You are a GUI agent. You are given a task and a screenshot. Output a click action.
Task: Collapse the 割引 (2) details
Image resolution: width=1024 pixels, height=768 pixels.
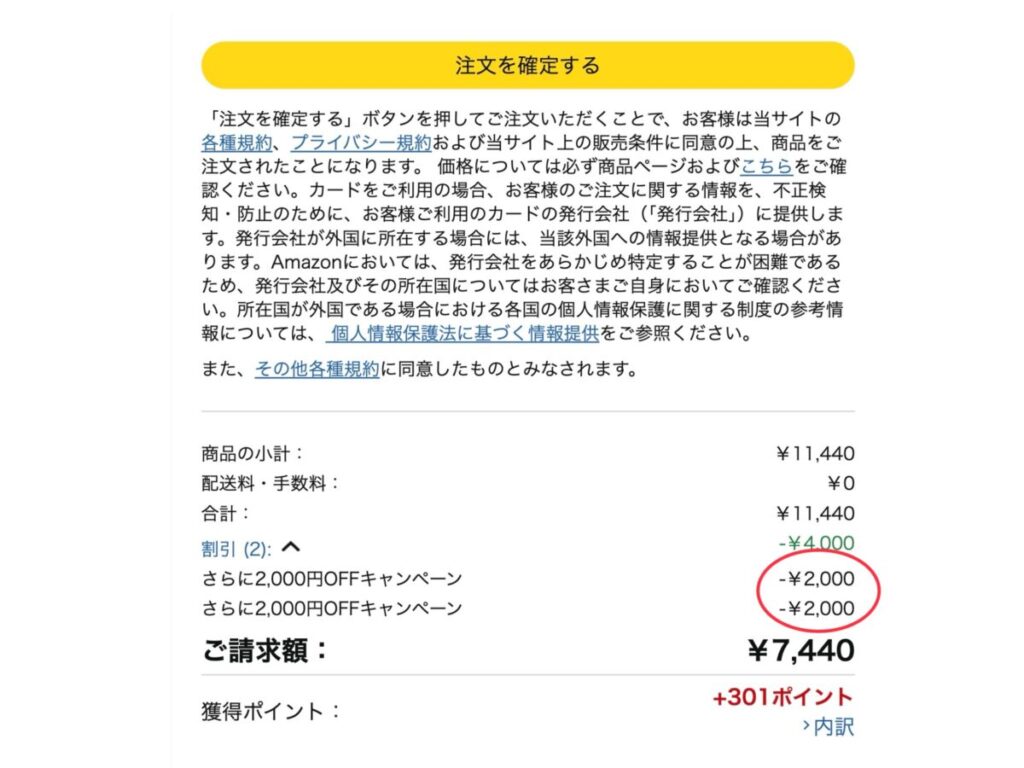(x=250, y=548)
